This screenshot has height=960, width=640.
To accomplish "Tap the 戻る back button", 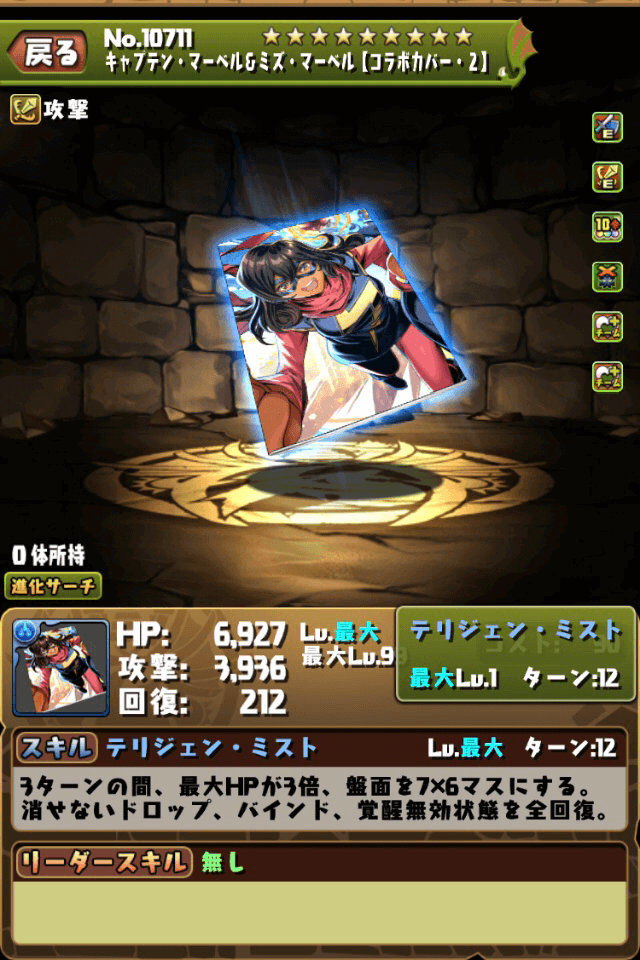I will pyautogui.click(x=50, y=53).
